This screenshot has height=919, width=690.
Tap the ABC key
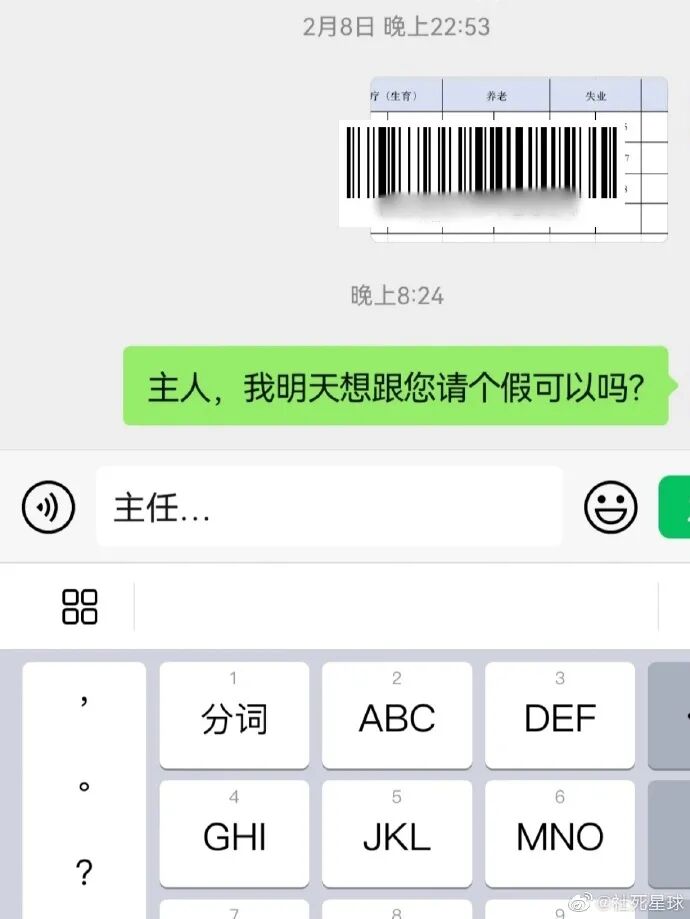pyautogui.click(x=397, y=715)
